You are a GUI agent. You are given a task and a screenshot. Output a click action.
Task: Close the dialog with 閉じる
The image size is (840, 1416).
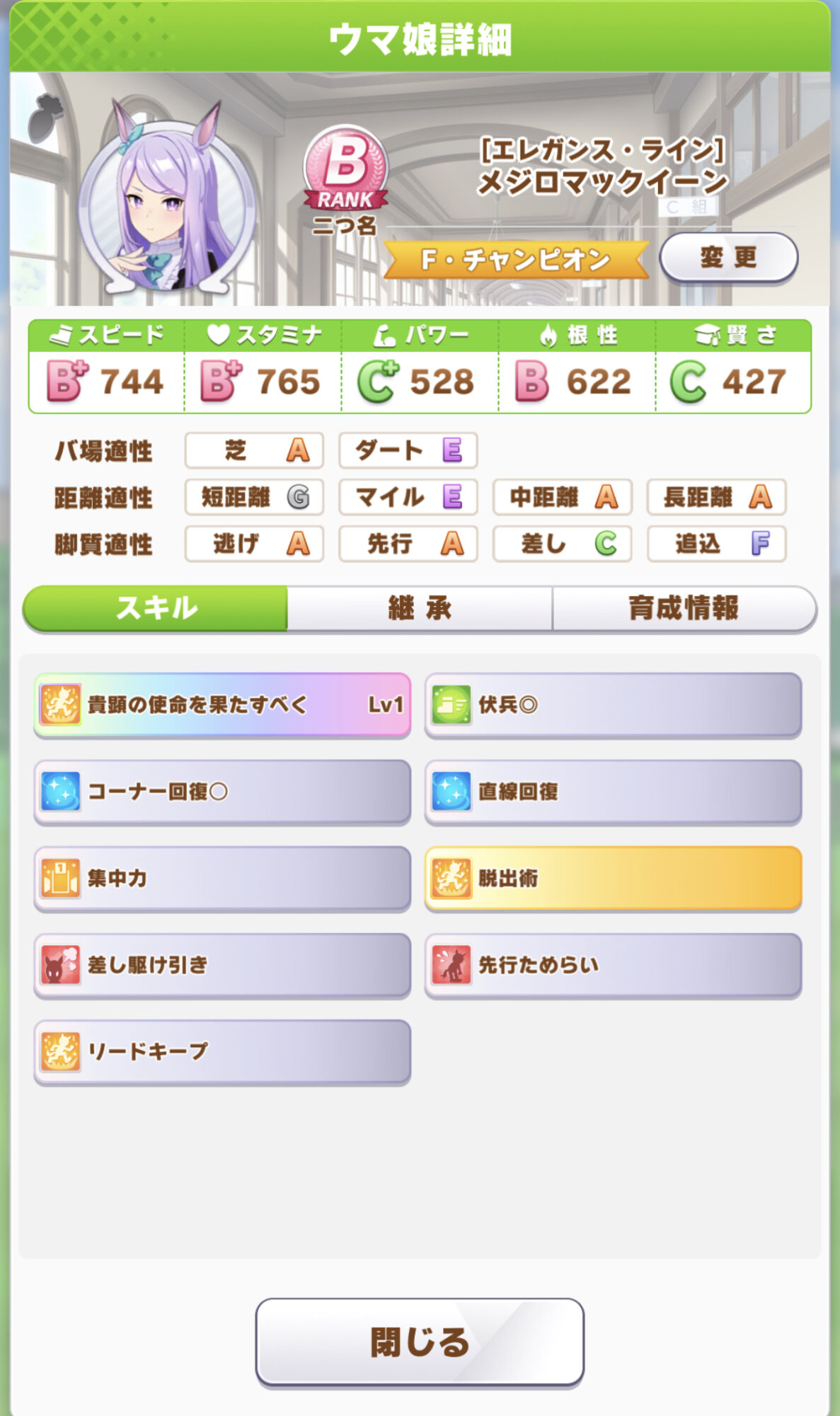(x=420, y=1342)
